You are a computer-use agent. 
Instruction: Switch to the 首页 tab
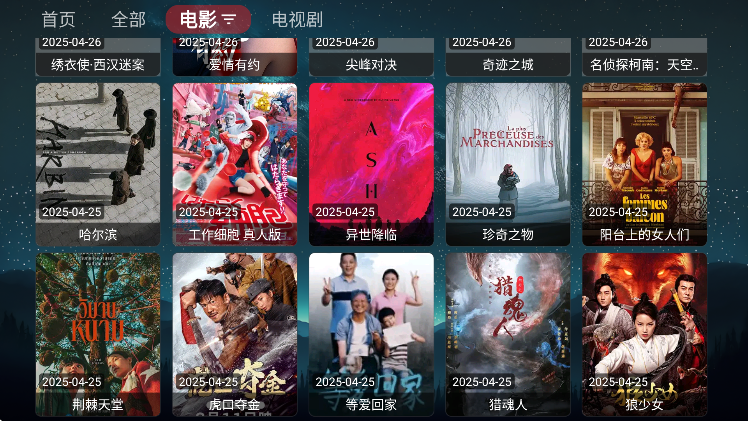(x=58, y=19)
